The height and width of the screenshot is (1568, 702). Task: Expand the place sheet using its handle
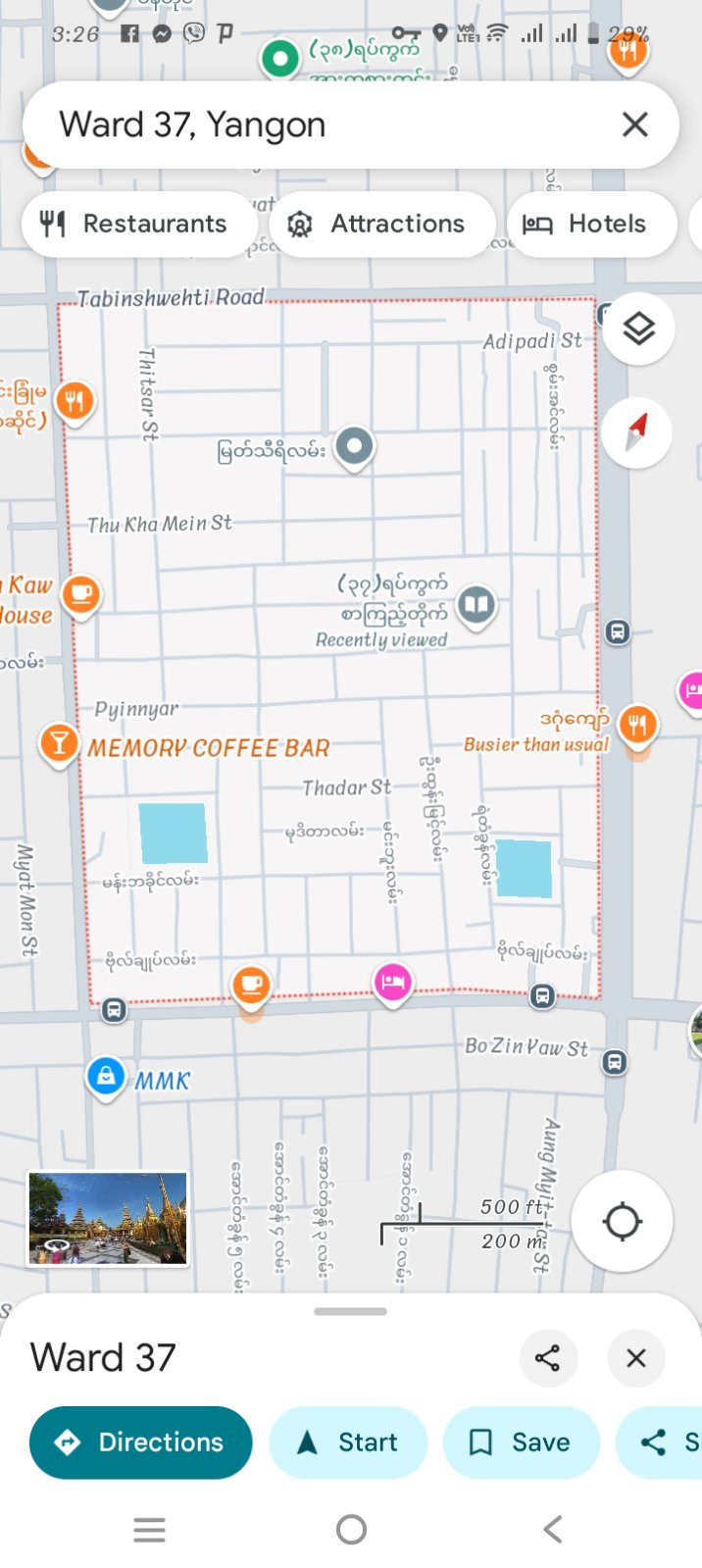click(x=350, y=1311)
